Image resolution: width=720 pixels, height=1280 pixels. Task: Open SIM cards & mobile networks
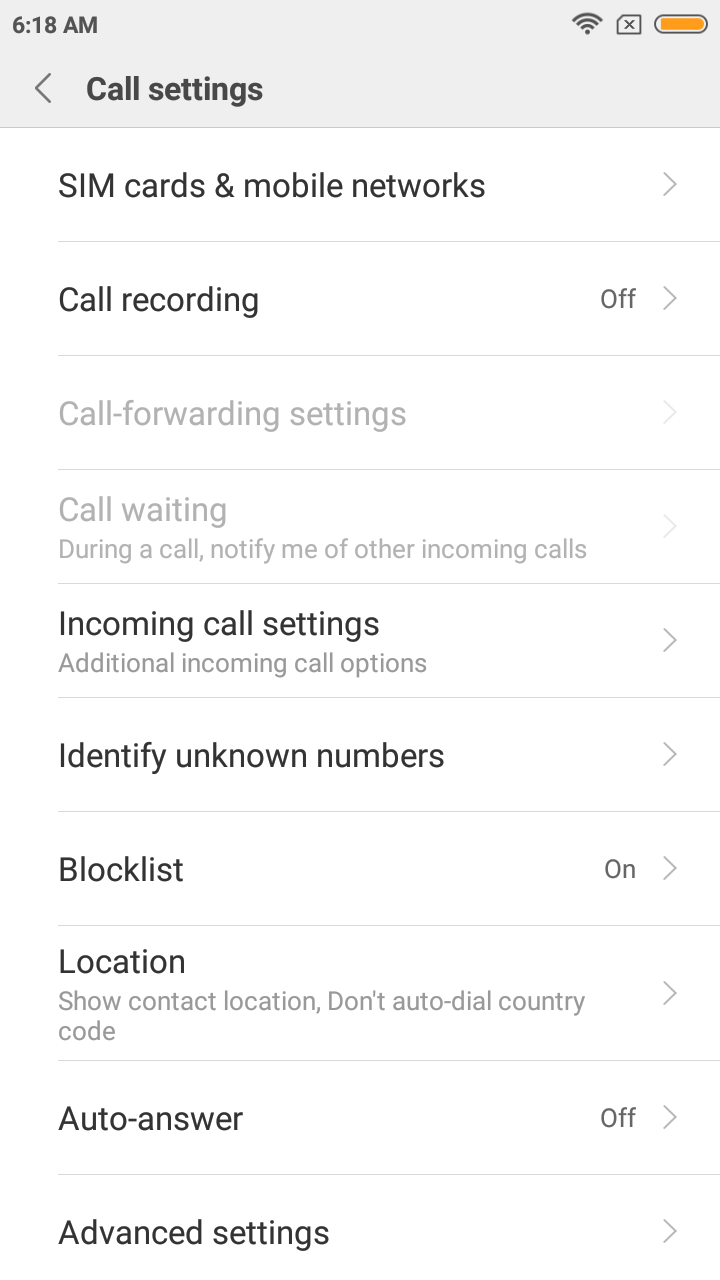coord(360,185)
